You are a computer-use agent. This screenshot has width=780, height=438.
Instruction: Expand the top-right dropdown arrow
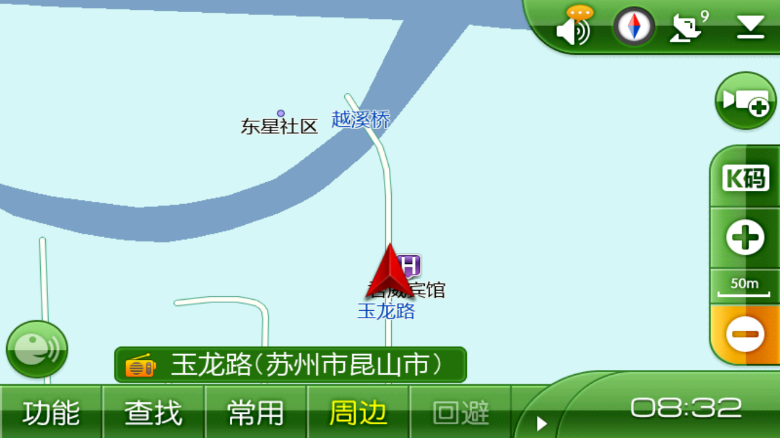[750, 27]
